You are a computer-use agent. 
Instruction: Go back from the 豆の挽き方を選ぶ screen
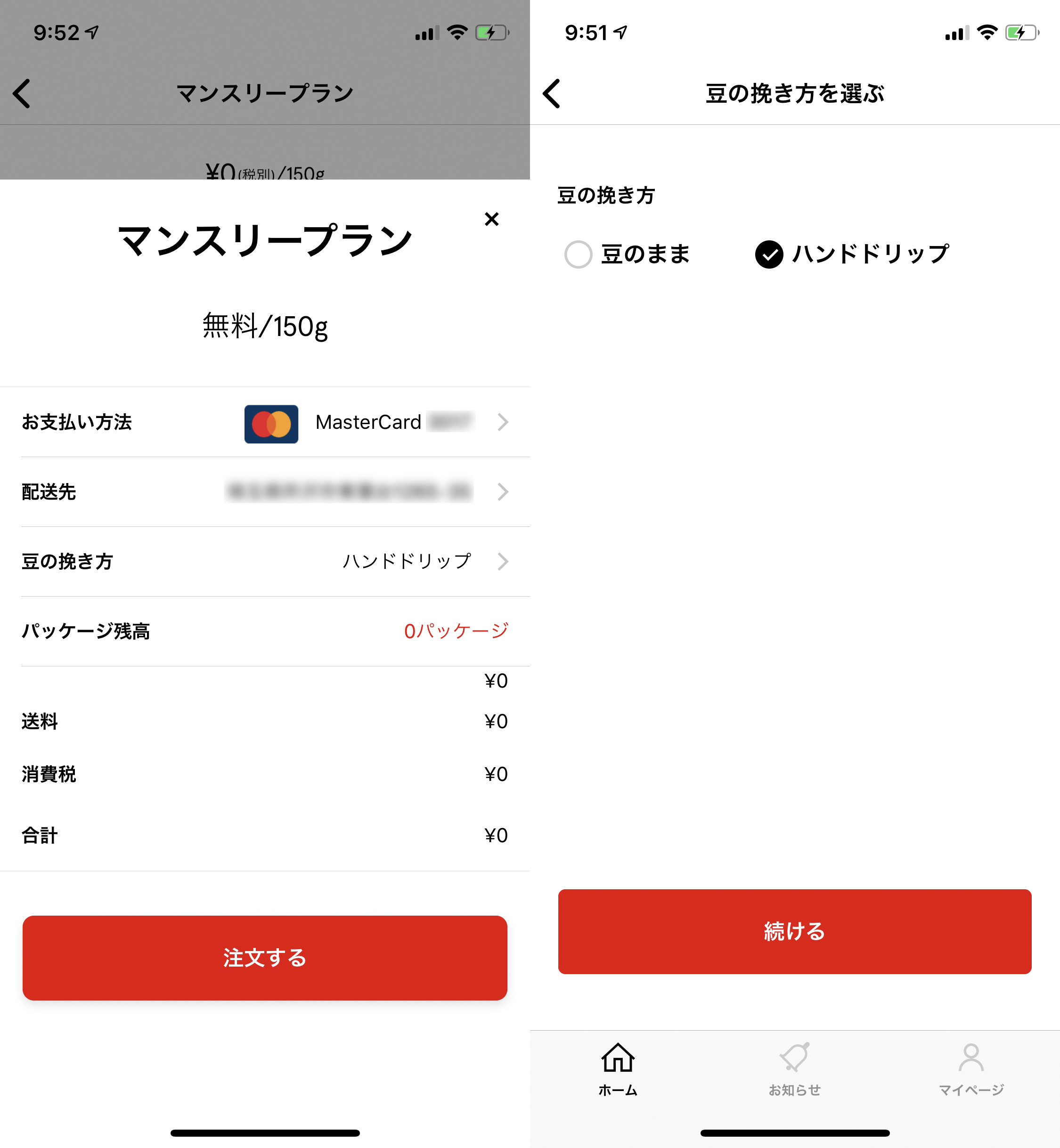tap(552, 93)
